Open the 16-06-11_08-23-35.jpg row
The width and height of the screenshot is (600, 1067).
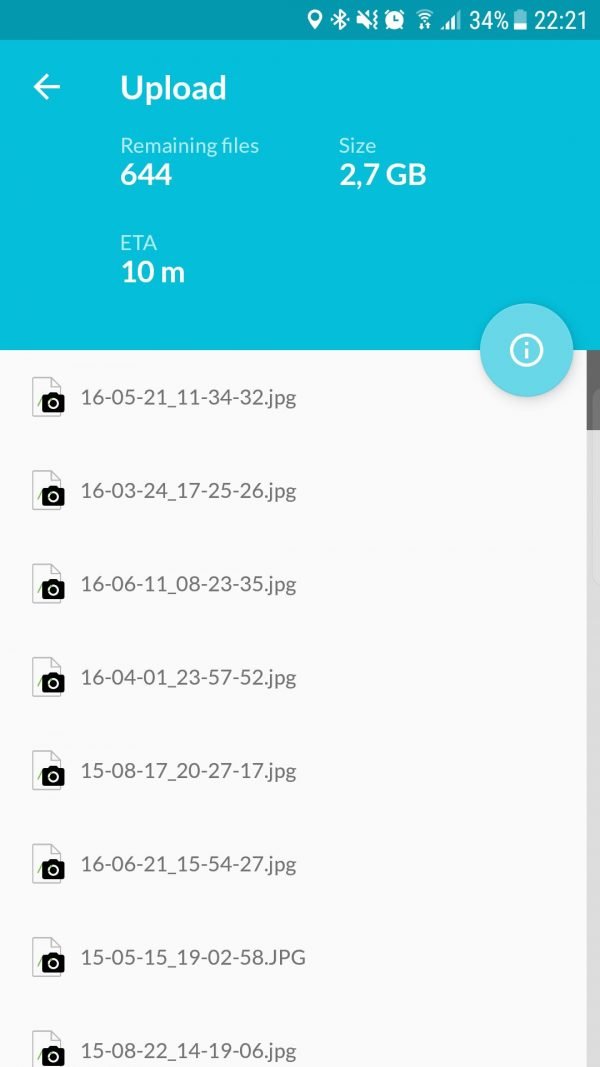293,584
